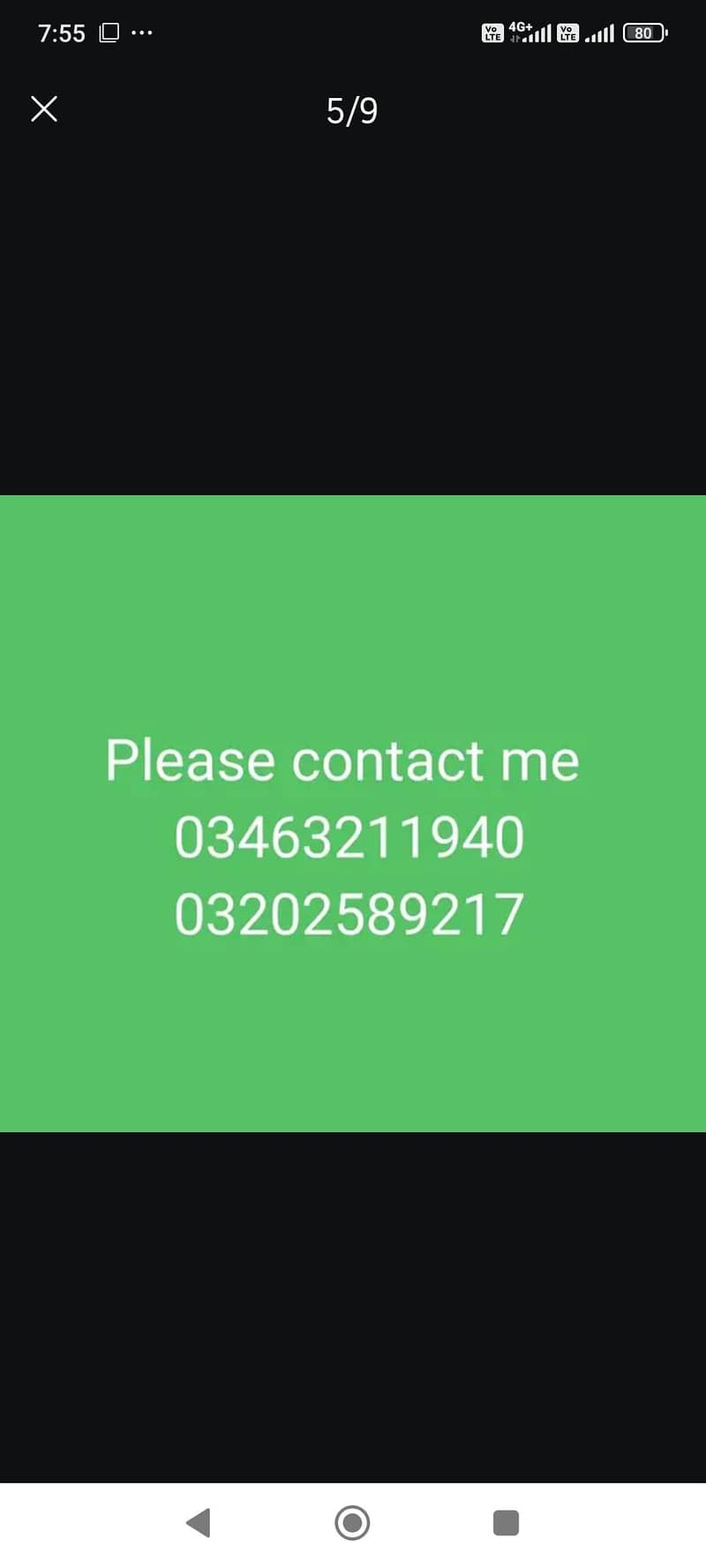Open the recent apps view
706x1568 pixels.
coord(506,1522)
